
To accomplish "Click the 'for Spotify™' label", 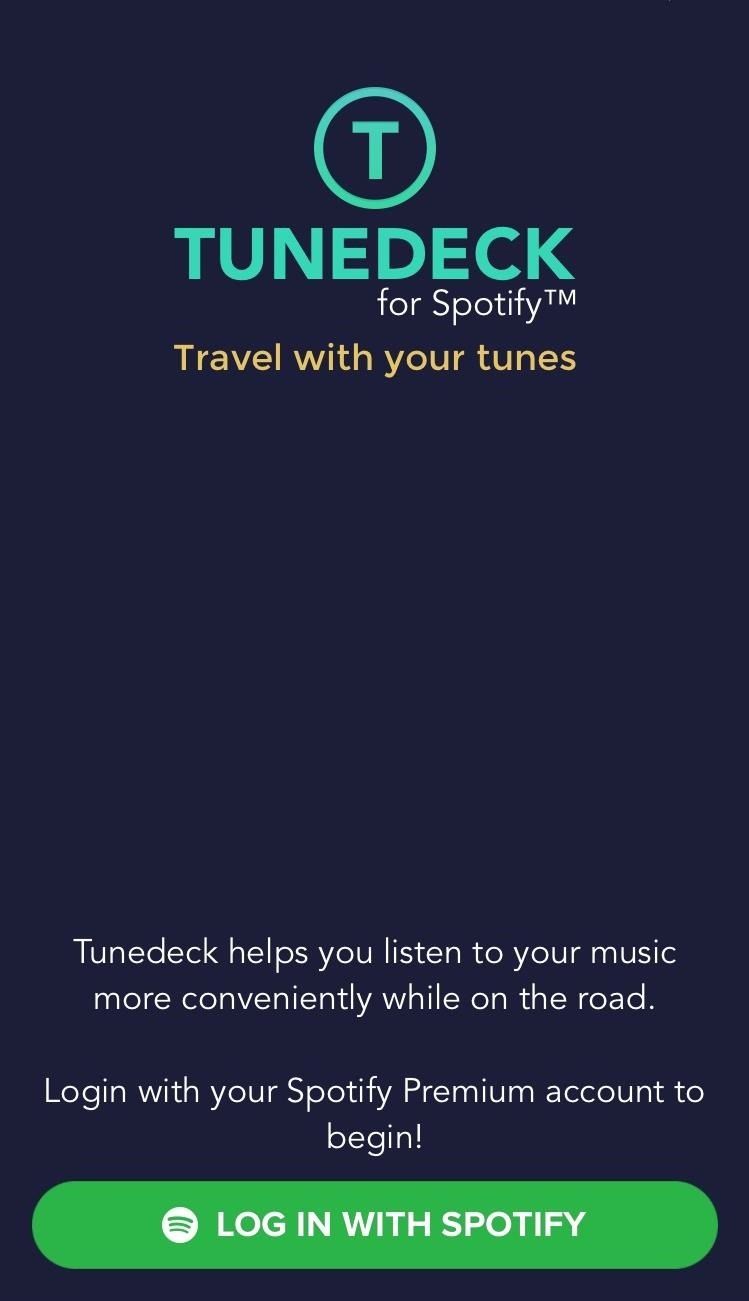I will tap(477, 302).
